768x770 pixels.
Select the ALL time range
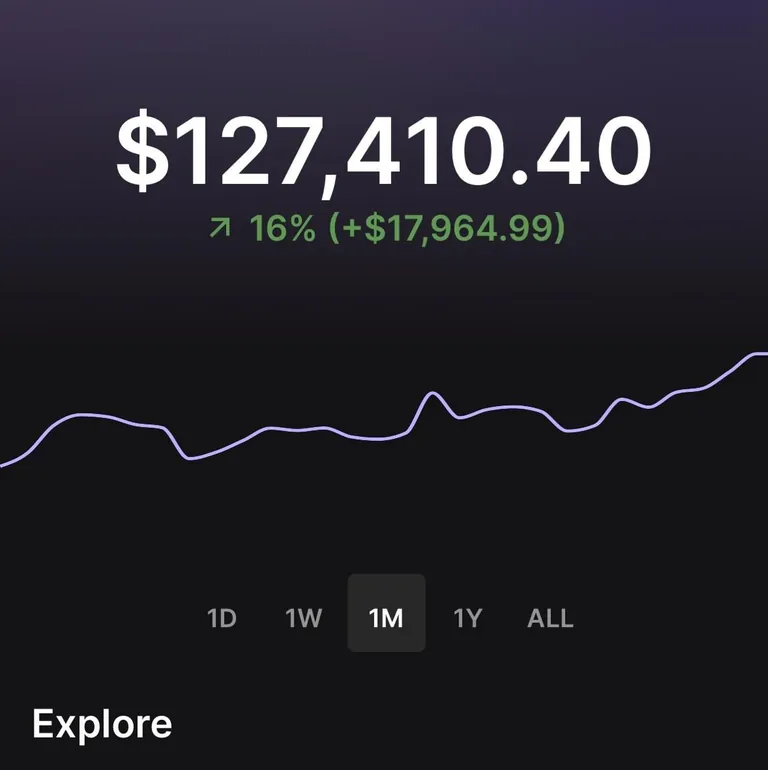click(548, 617)
